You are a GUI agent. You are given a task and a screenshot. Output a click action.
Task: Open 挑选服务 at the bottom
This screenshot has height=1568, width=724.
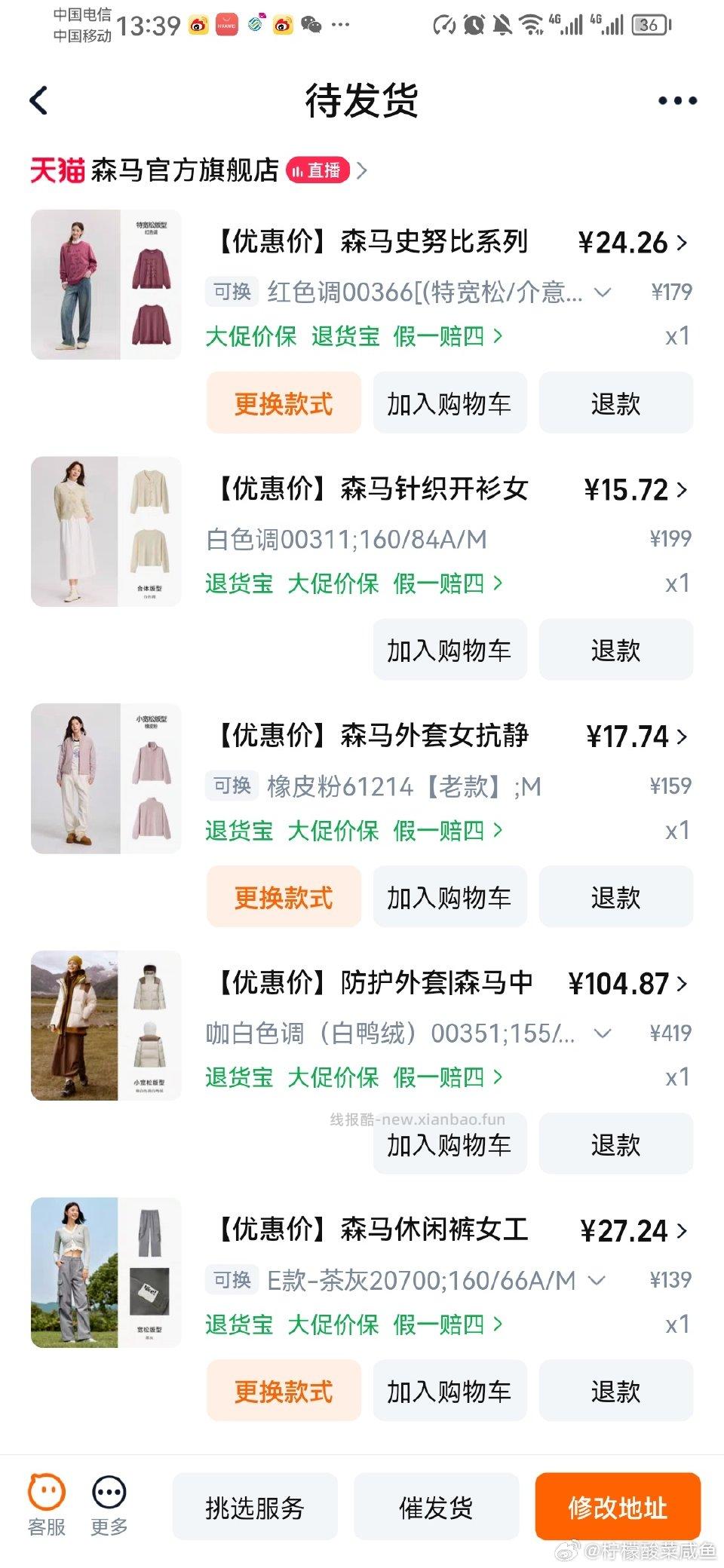253,1508
